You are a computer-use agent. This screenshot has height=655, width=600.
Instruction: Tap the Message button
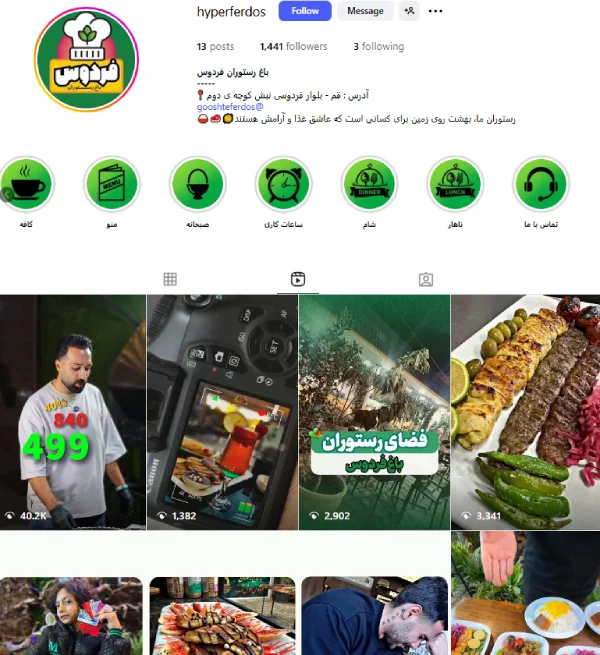click(365, 11)
